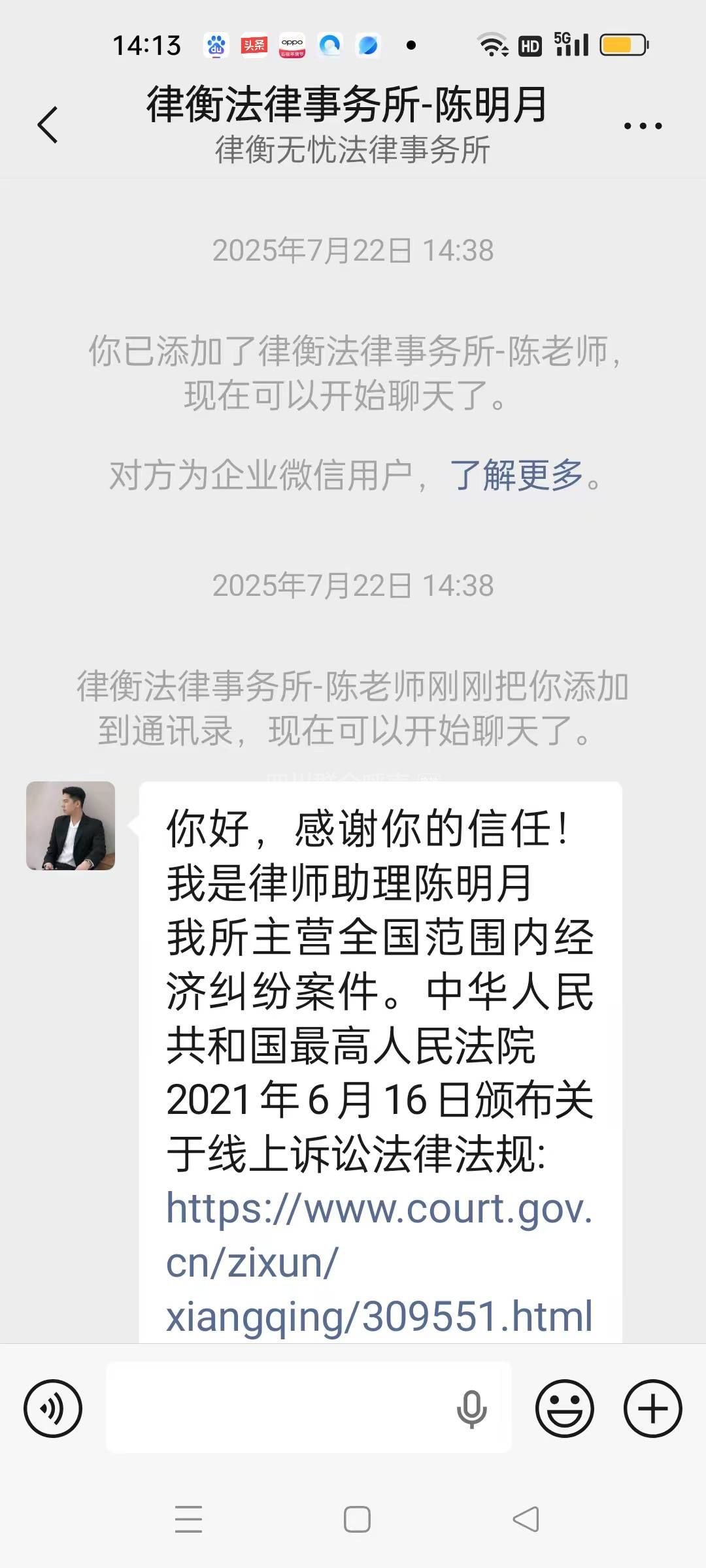Switch to voice message input
Image resolution: width=706 pixels, height=1568 pixels.
(x=53, y=1408)
